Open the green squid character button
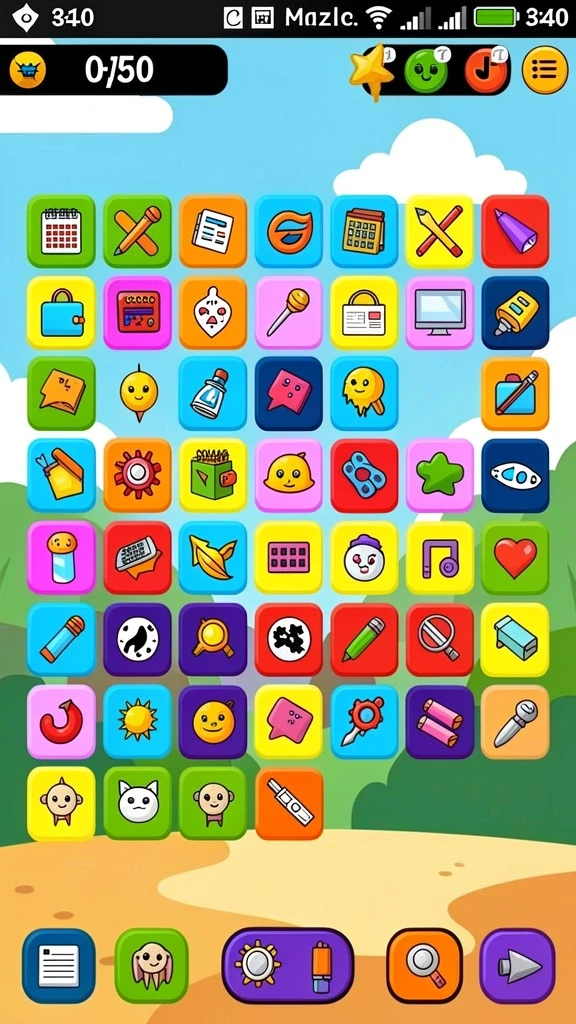Image resolution: width=576 pixels, height=1024 pixels. 152,965
